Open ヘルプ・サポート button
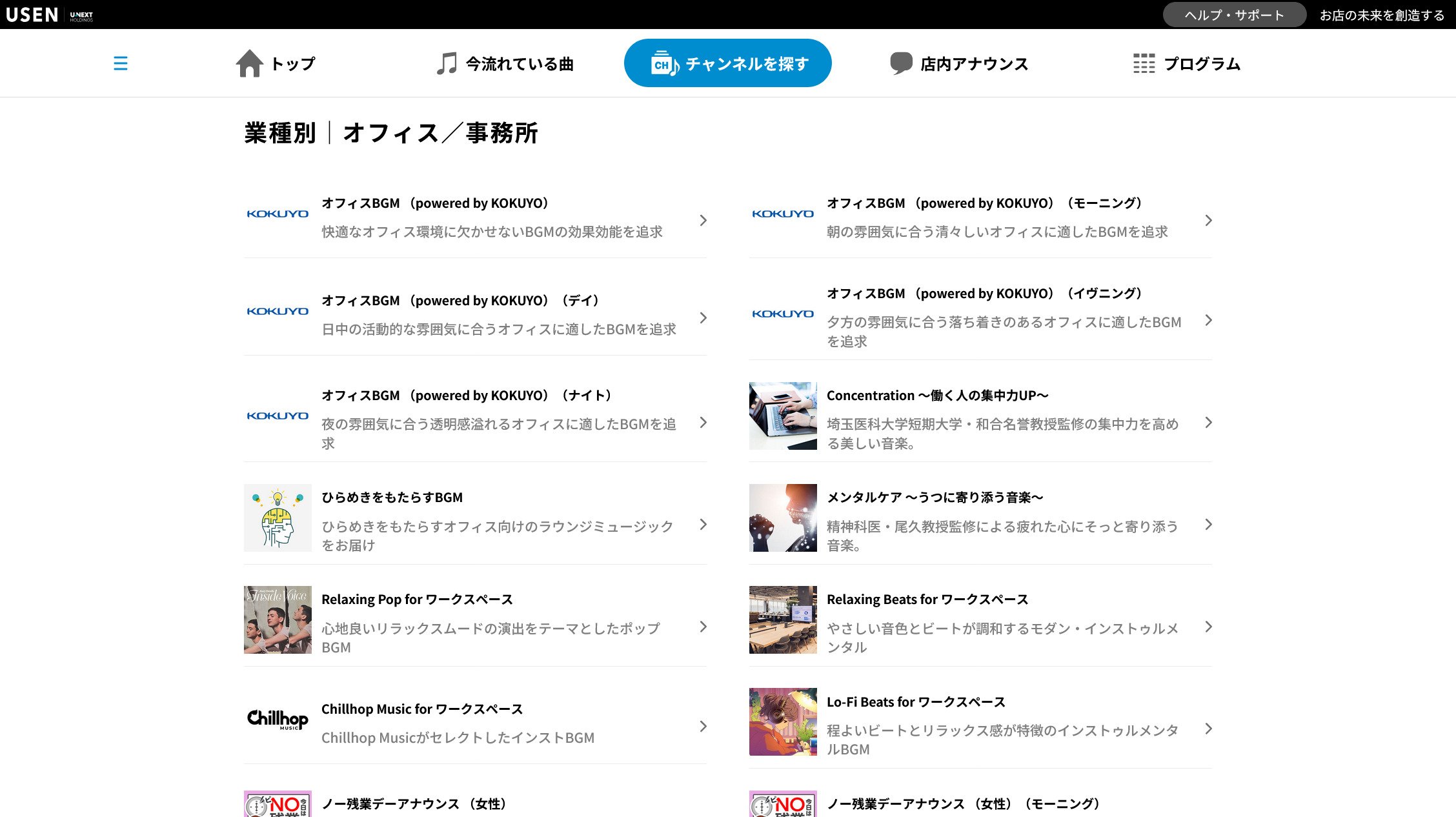Image resolution: width=1456 pixels, height=817 pixels. coord(1234,15)
